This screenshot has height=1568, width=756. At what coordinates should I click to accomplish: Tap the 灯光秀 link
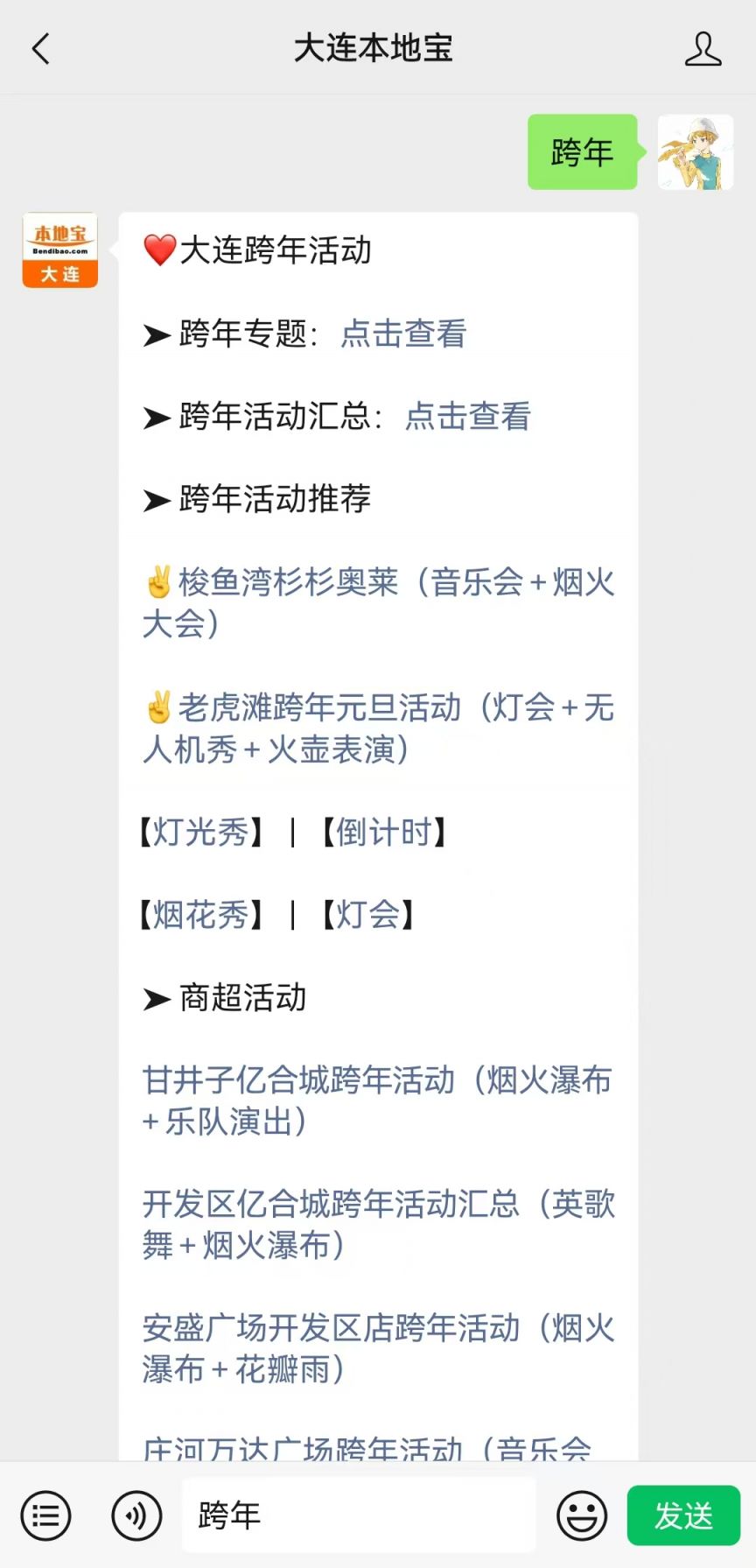point(201,832)
